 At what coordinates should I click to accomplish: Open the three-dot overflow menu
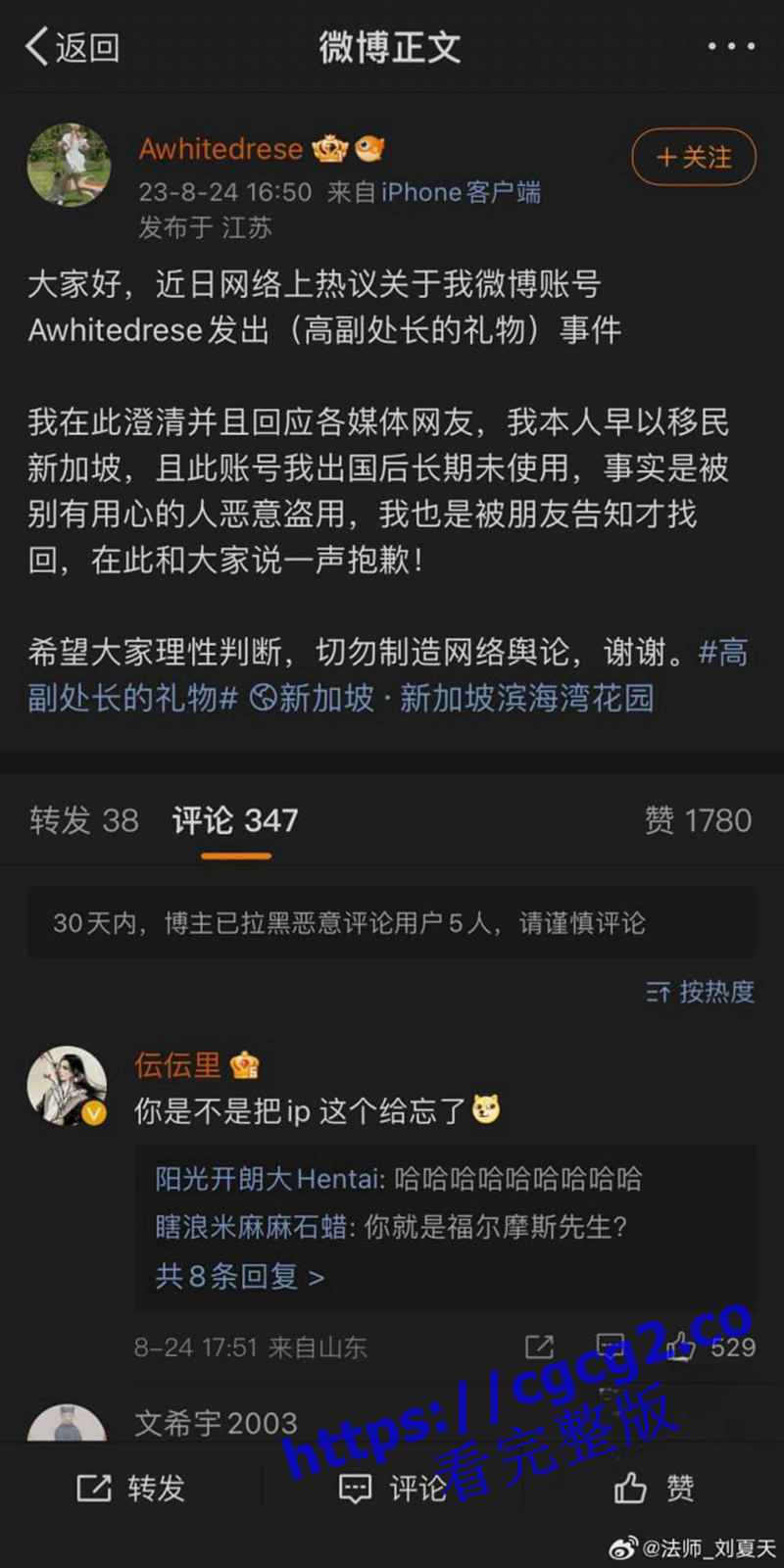[730, 47]
